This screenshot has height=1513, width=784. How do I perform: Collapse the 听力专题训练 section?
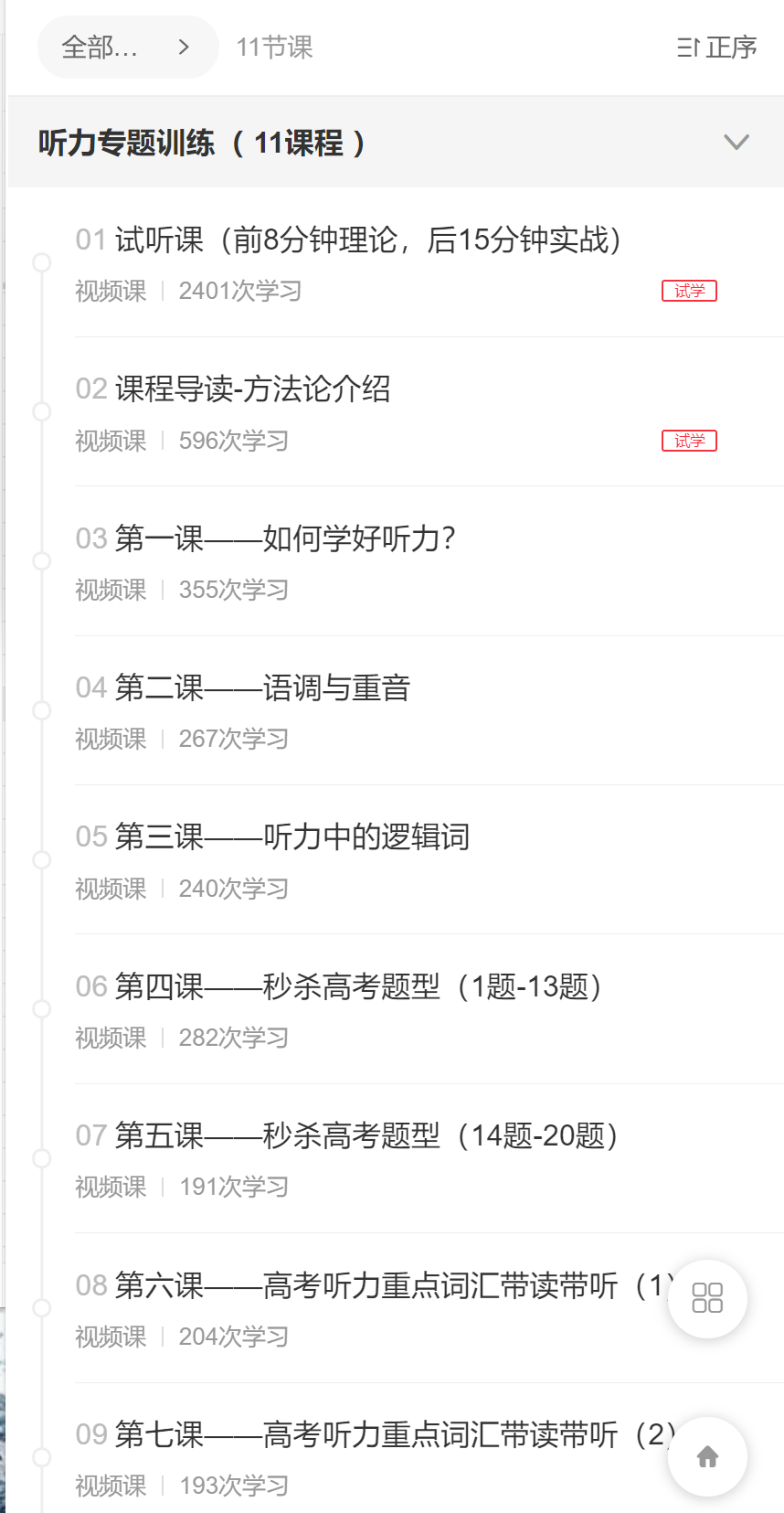coord(736,143)
